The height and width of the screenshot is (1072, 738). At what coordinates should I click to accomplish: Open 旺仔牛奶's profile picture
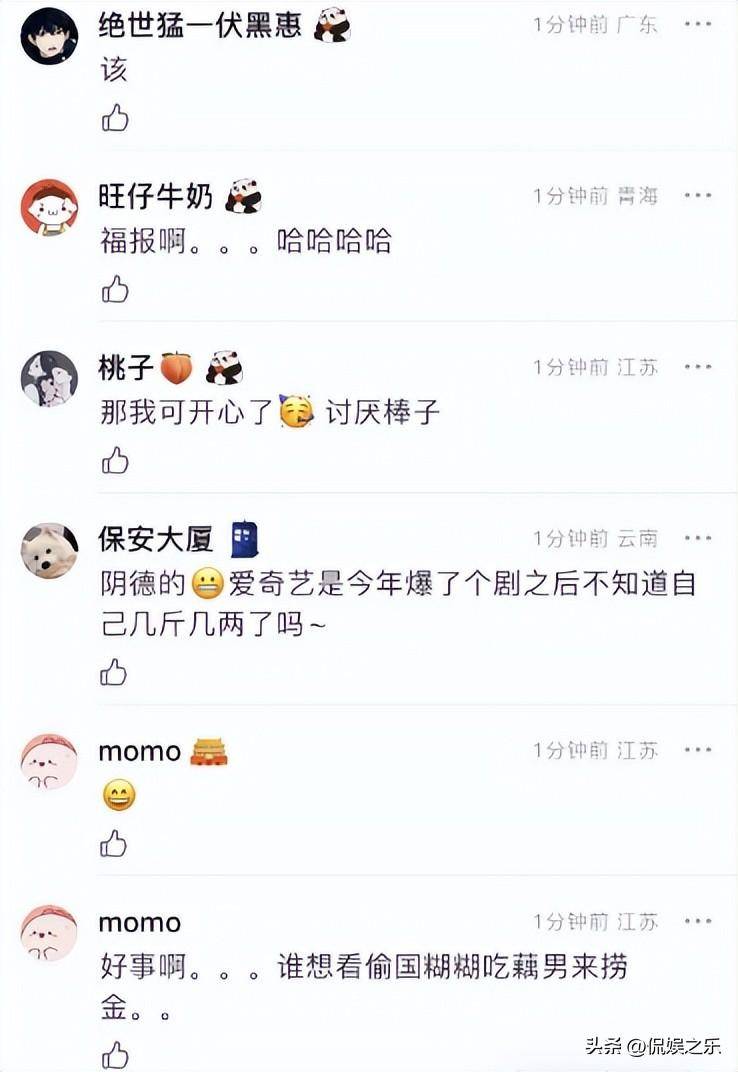click(x=49, y=207)
